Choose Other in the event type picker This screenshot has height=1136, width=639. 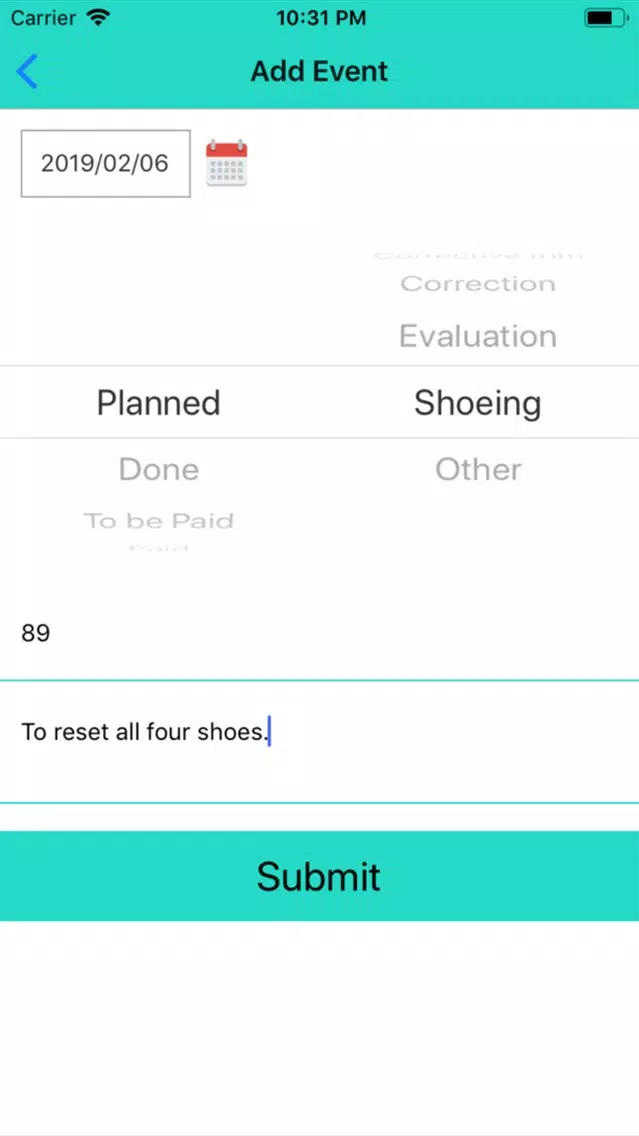click(x=478, y=469)
